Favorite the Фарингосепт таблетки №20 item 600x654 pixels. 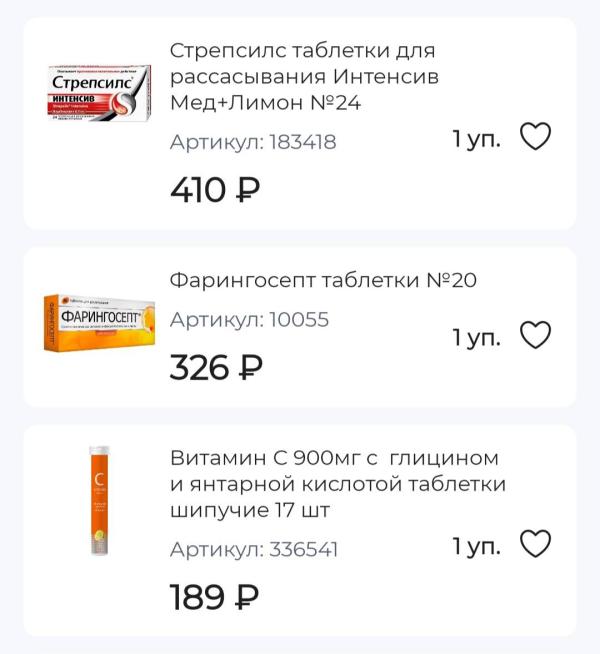[x=536, y=335]
